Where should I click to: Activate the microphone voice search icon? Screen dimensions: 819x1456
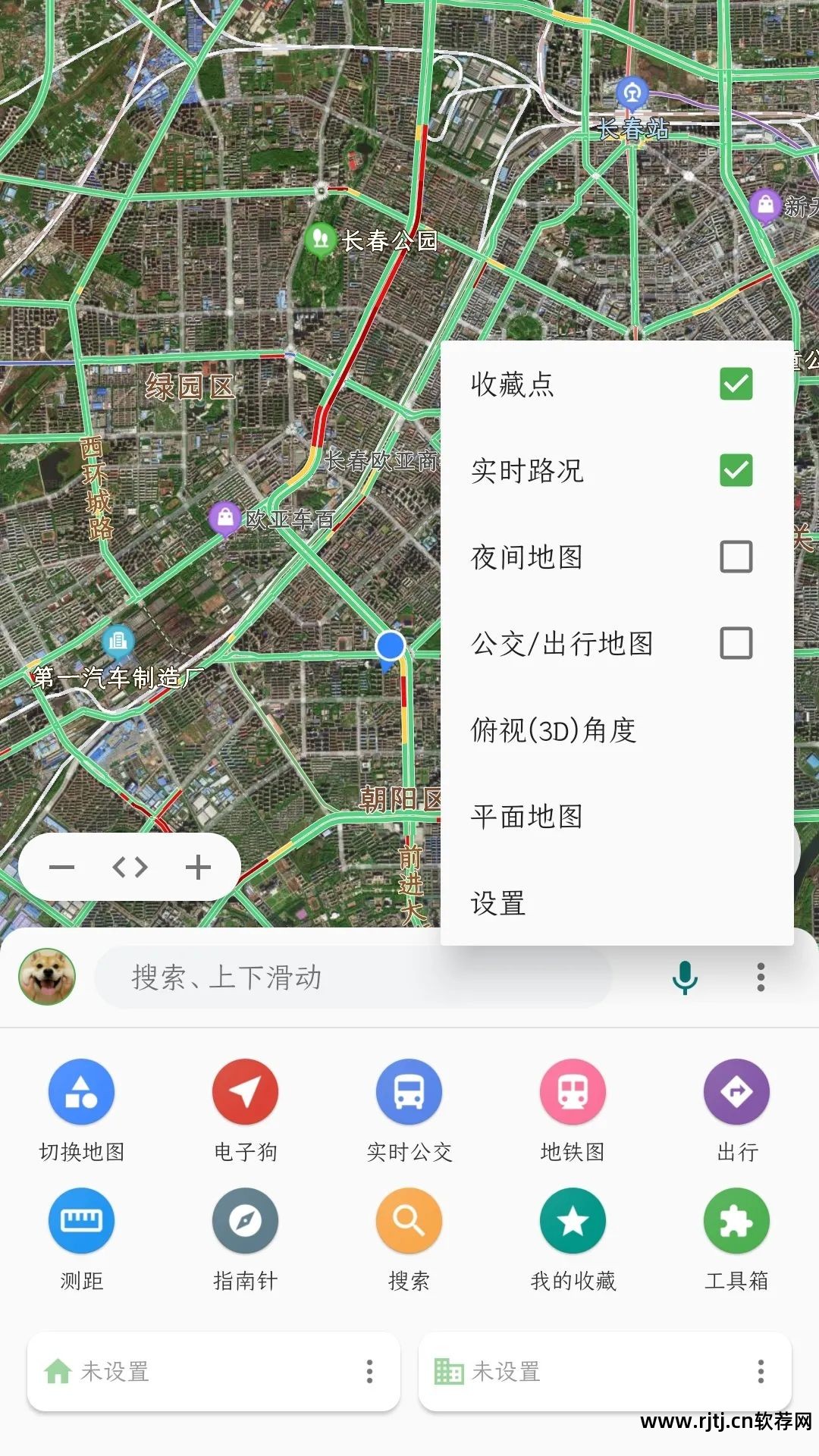click(x=683, y=978)
